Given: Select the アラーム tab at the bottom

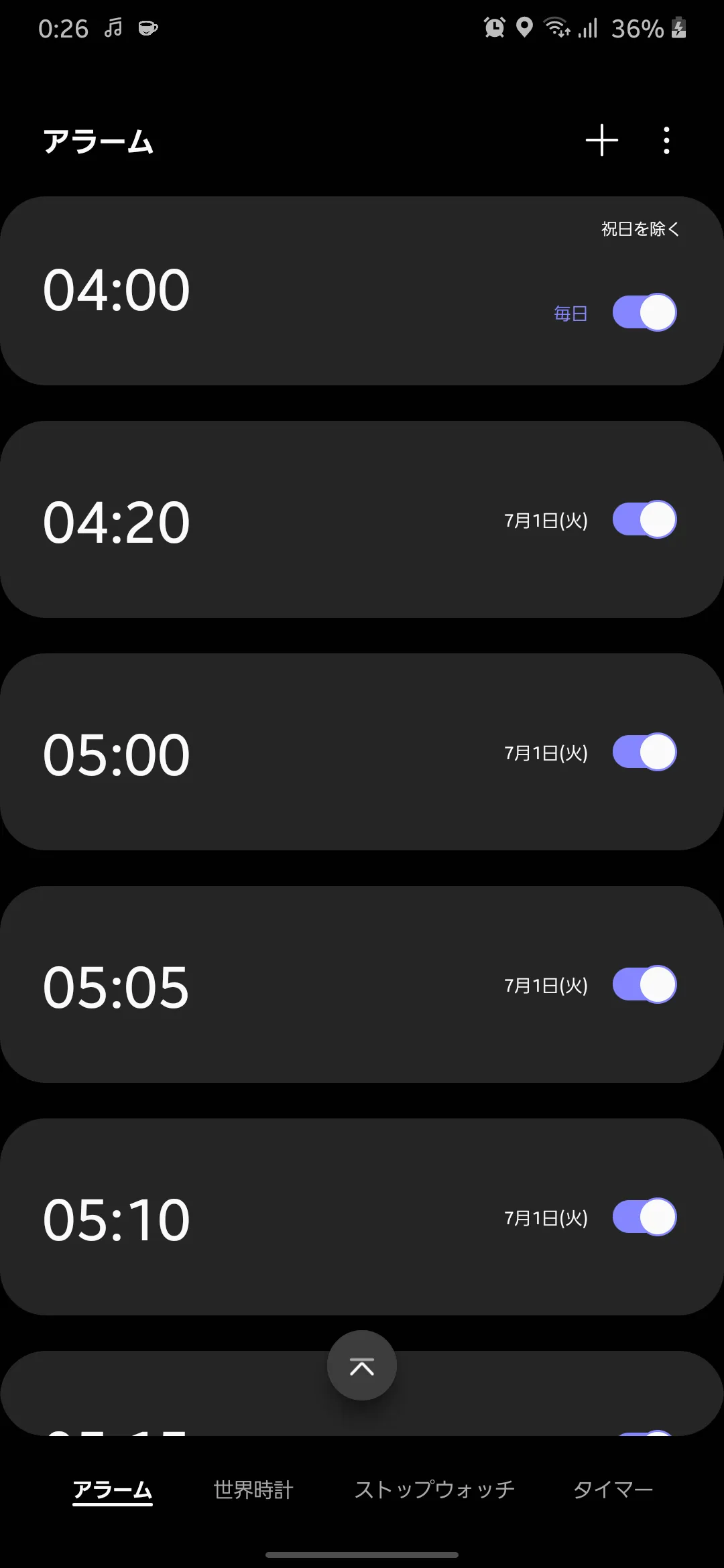Looking at the screenshot, I should (113, 1490).
